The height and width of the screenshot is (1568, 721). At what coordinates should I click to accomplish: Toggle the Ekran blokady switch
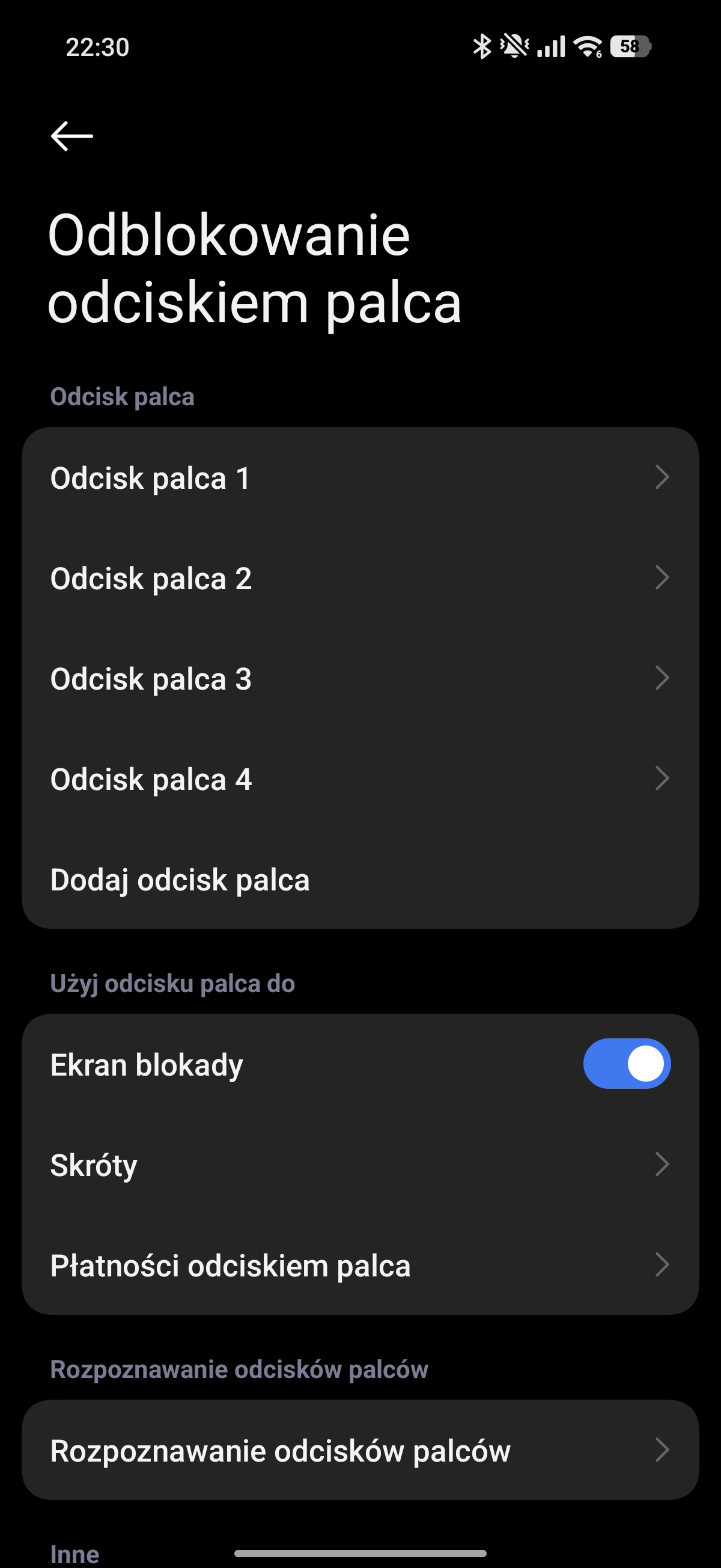click(x=626, y=1064)
